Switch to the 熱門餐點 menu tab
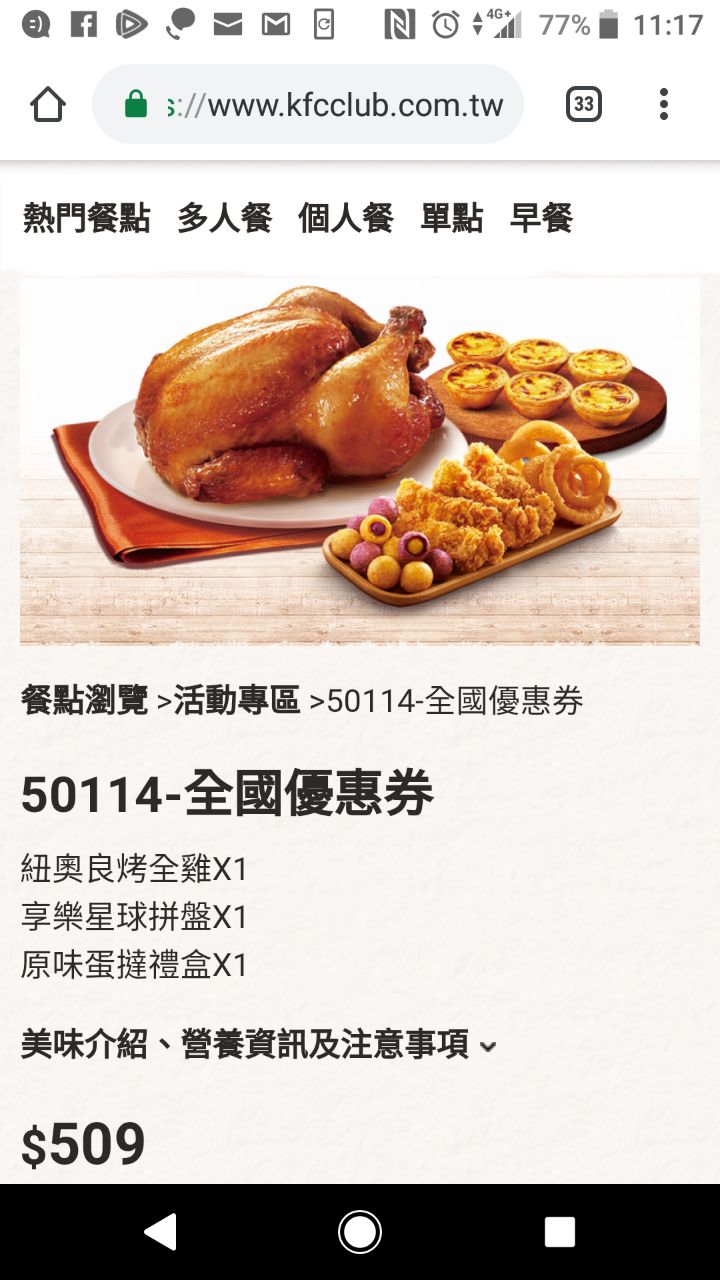This screenshot has height=1280, width=720. (x=87, y=218)
